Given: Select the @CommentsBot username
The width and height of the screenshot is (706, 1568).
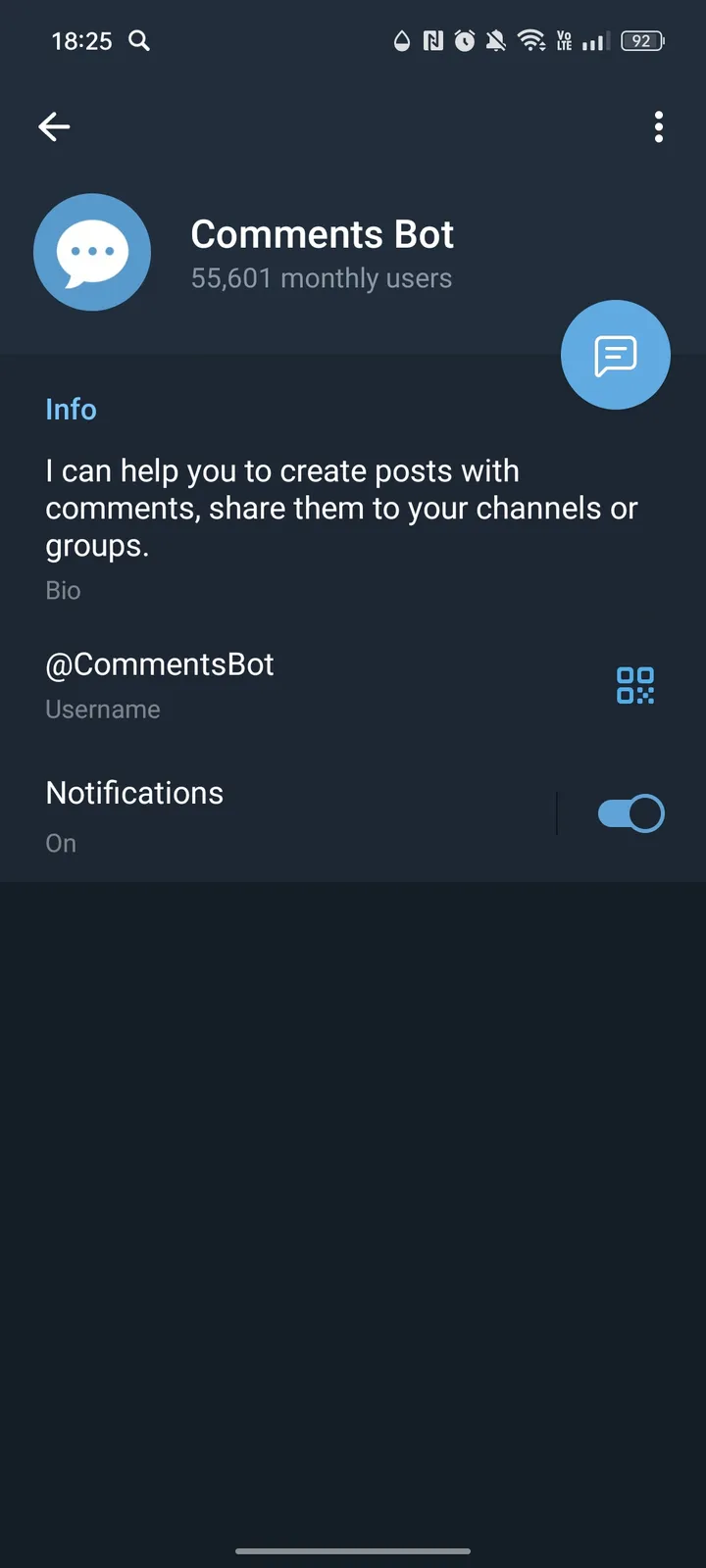Looking at the screenshot, I should [160, 664].
